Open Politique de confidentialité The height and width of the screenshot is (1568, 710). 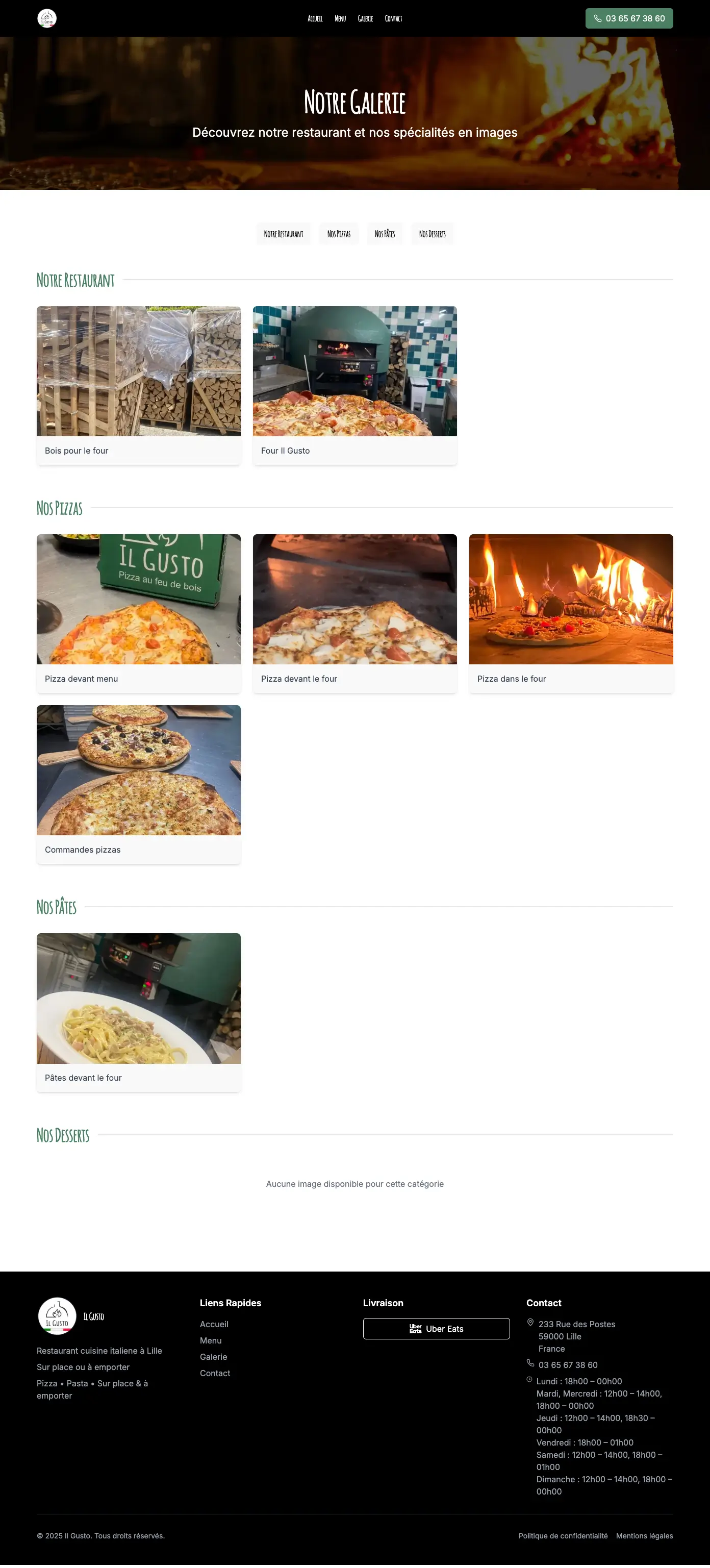(x=563, y=1536)
